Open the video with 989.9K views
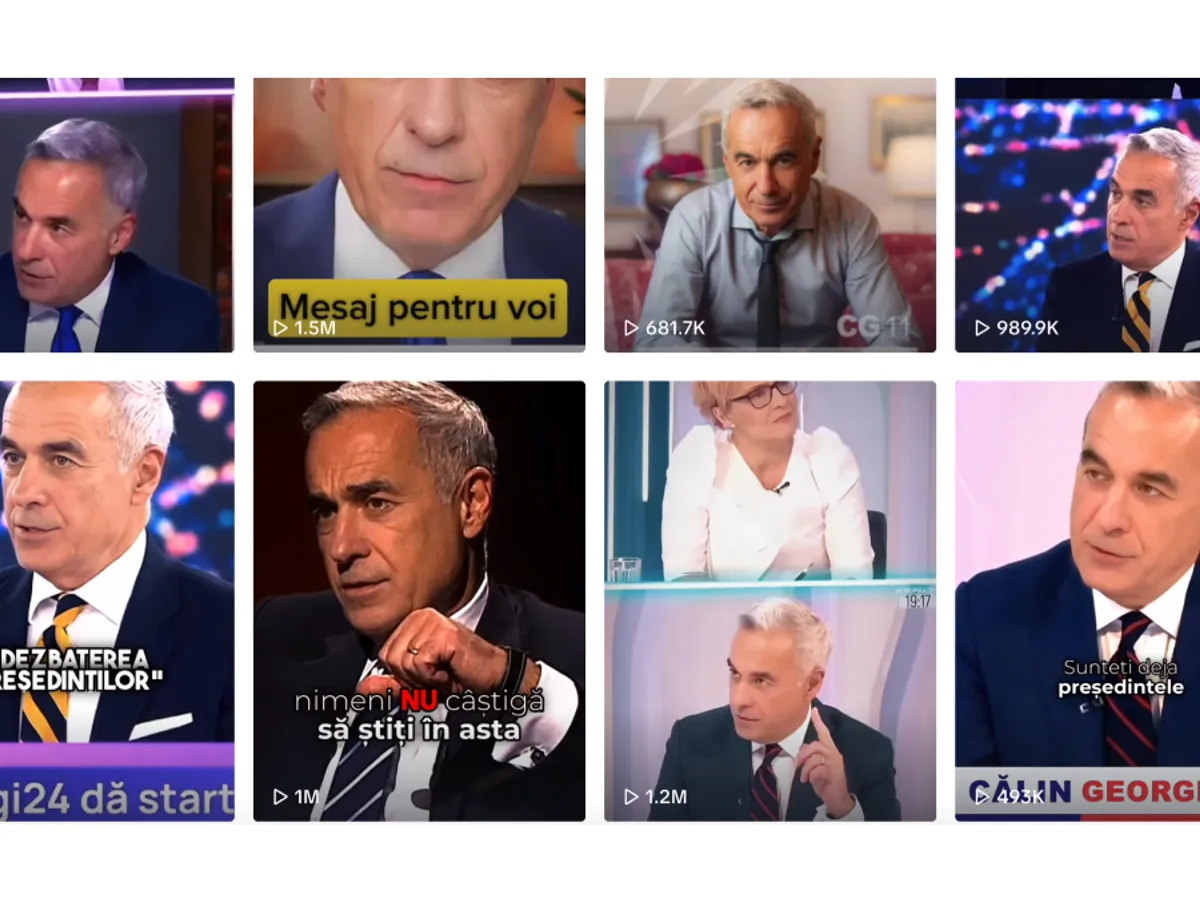Viewport: 1200px width, 900px height. (1077, 215)
